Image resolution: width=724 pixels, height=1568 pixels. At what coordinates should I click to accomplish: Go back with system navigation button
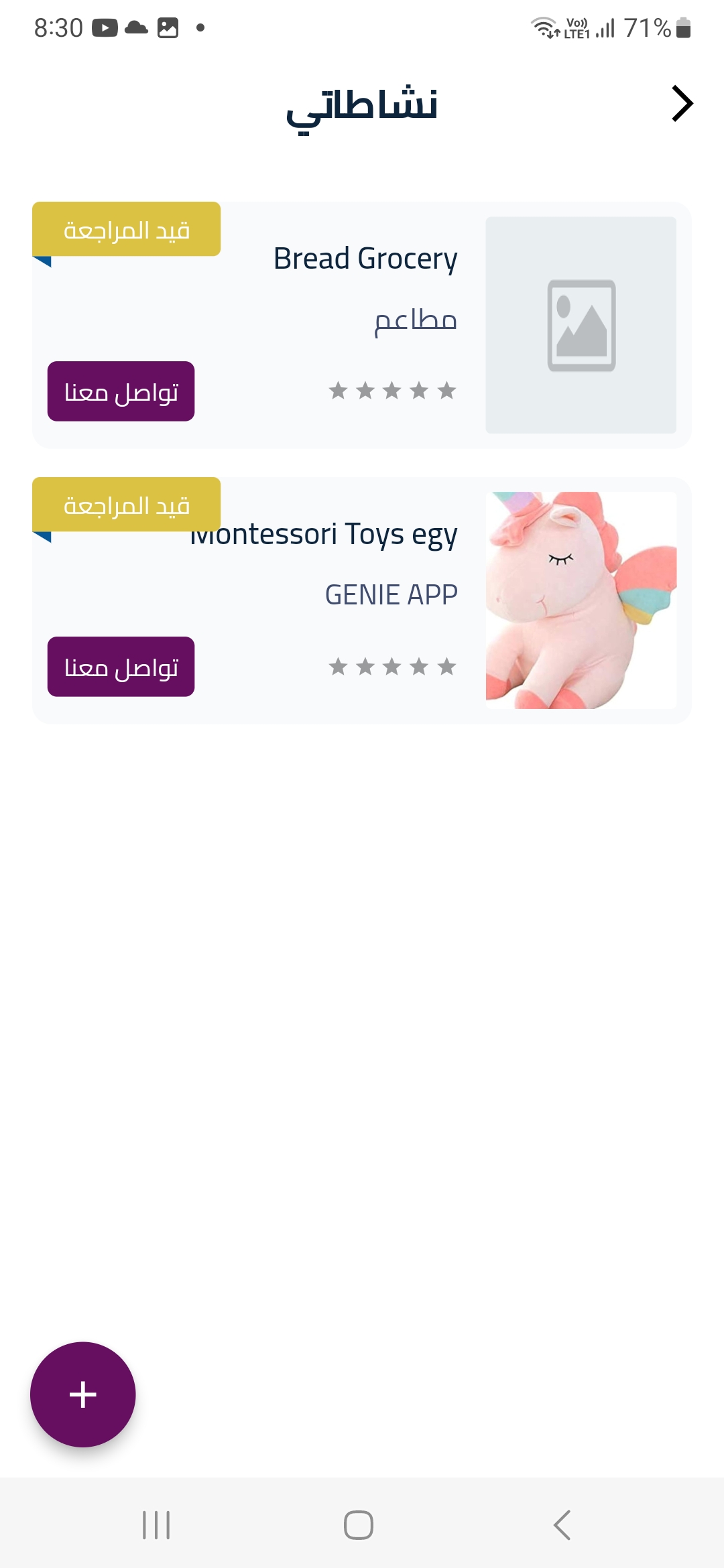coord(562,1525)
